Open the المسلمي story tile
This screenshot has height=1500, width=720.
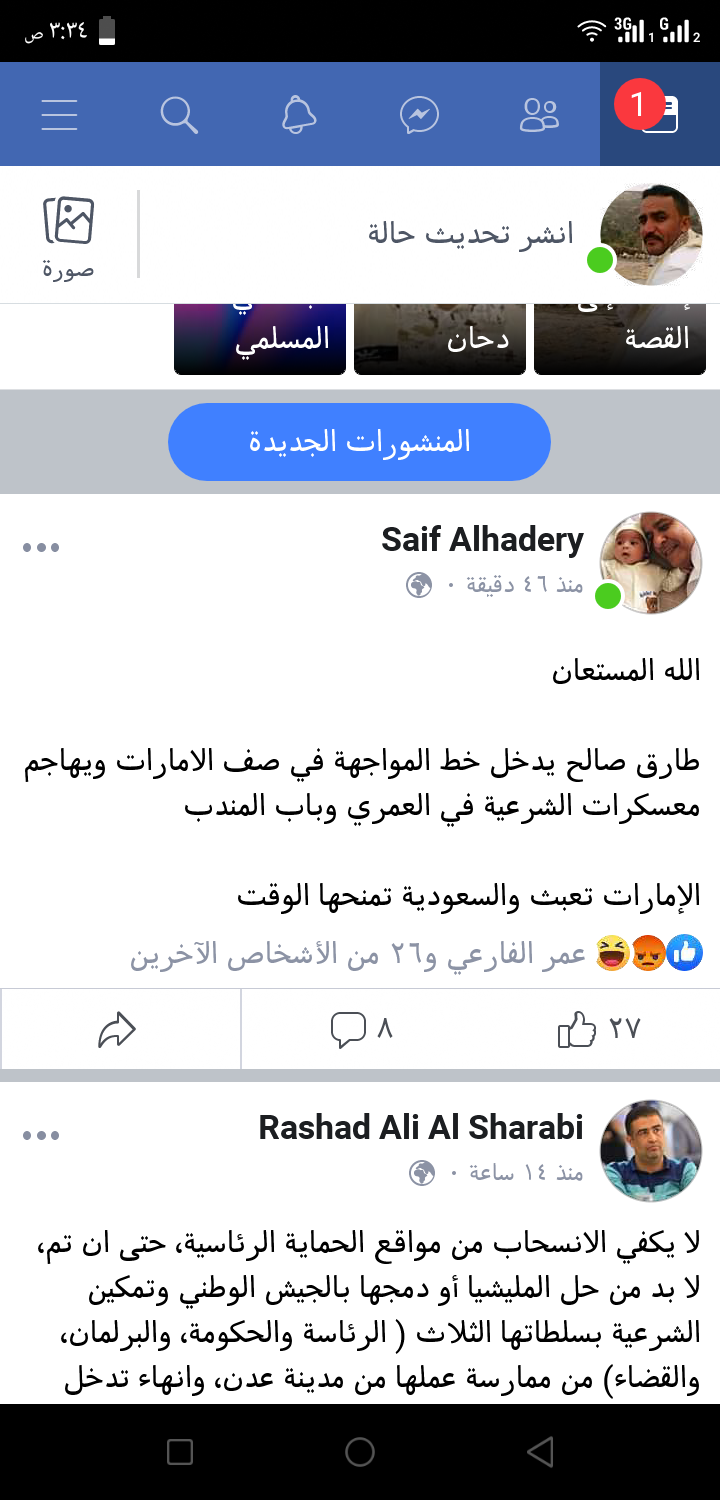(260, 340)
